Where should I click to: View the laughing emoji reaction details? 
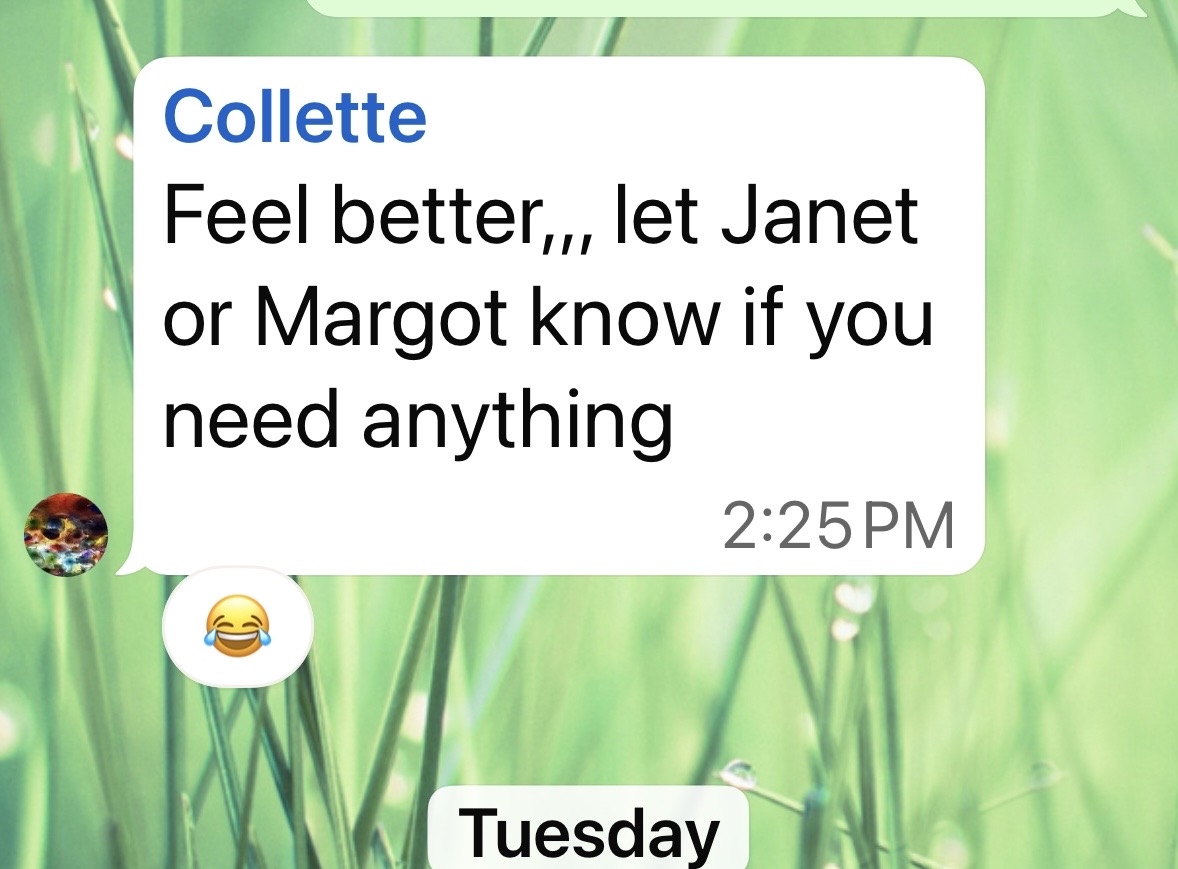point(237,627)
